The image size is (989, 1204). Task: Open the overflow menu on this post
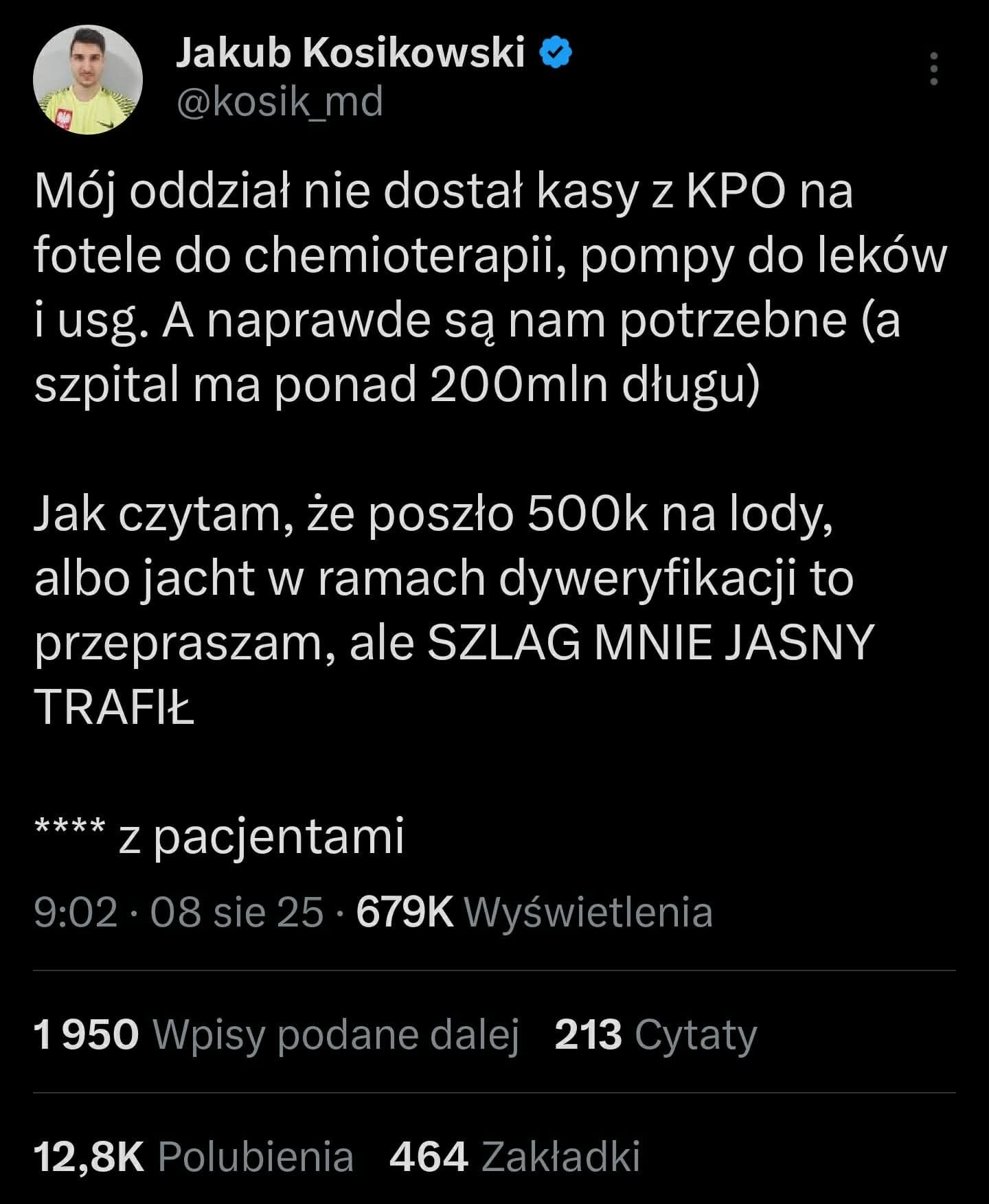[933, 69]
